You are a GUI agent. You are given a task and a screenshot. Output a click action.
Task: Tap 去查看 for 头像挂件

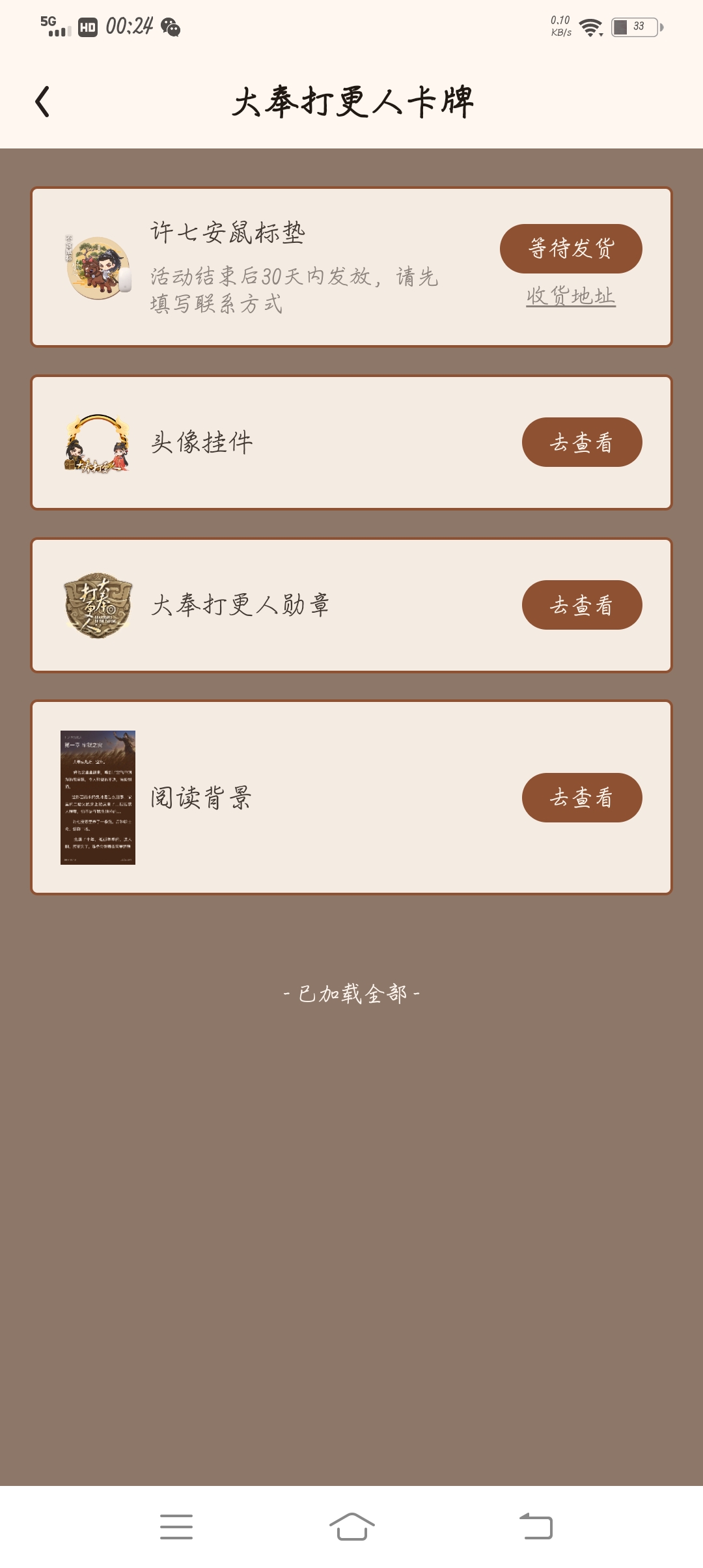coord(582,442)
